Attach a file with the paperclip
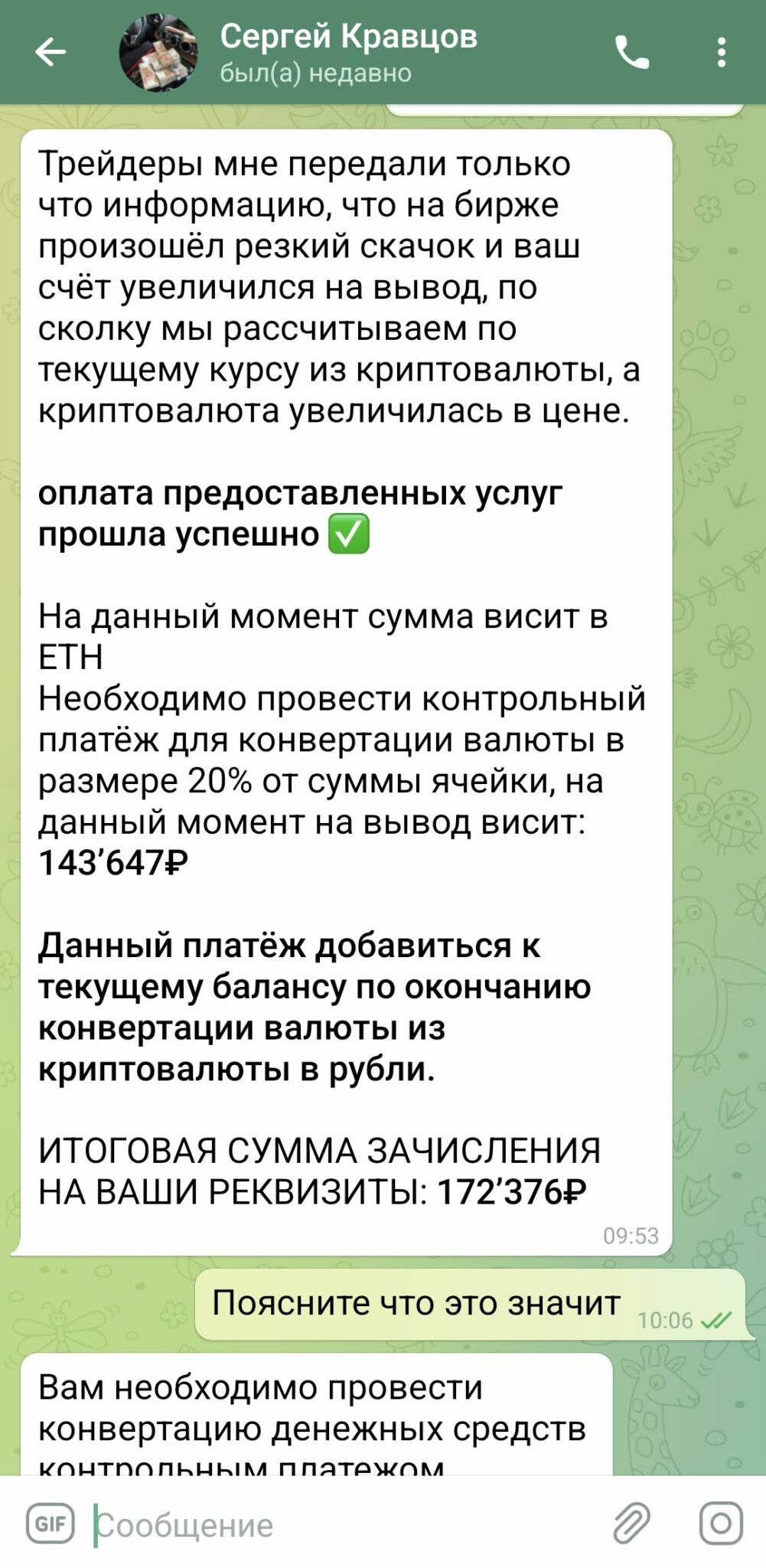766x1568 pixels. (631, 1523)
